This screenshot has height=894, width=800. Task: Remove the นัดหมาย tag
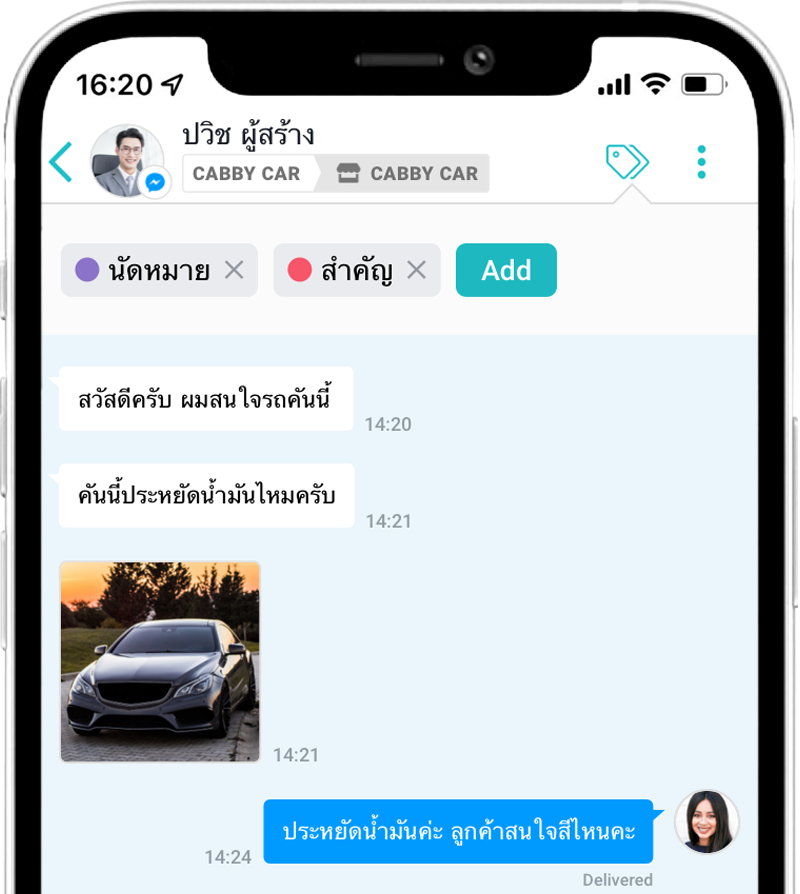(x=234, y=270)
